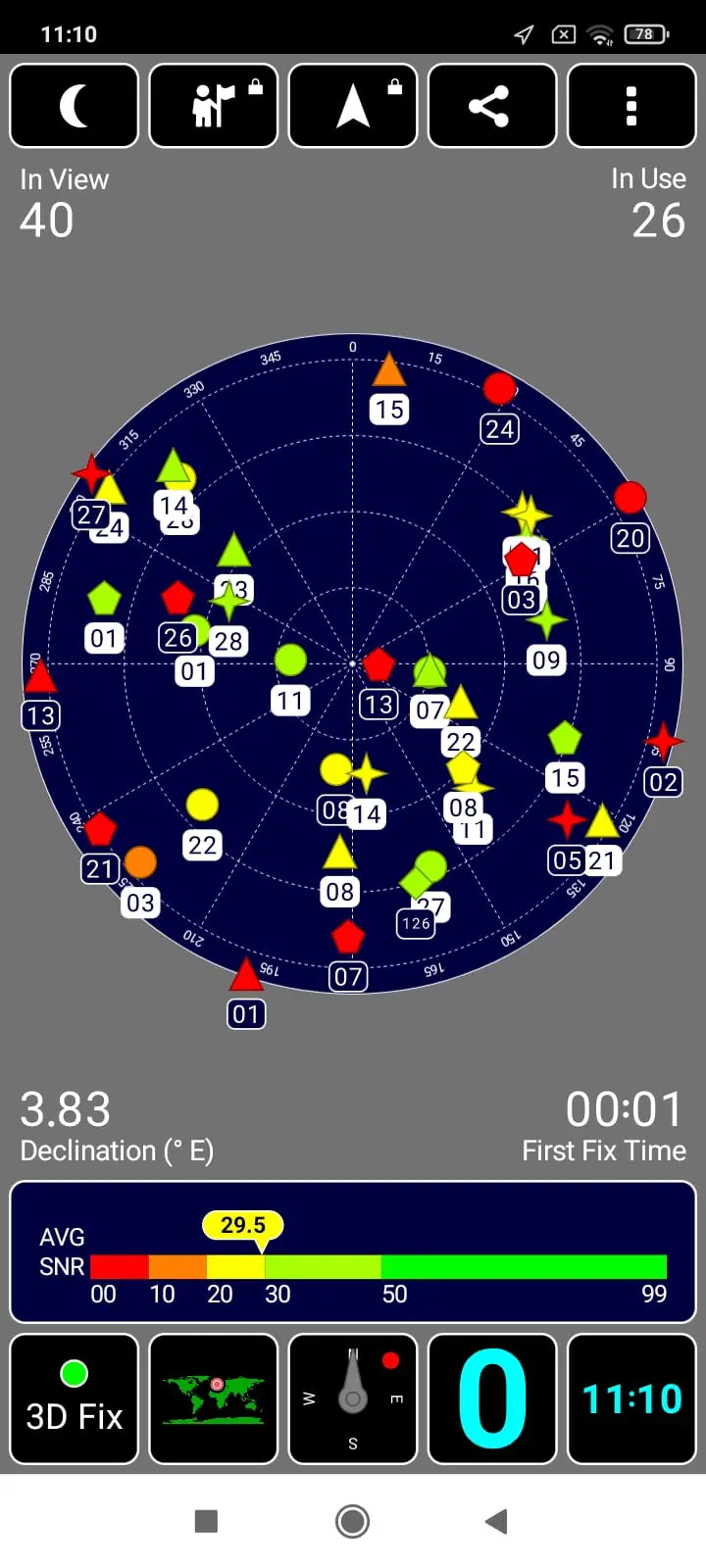Open the 11:10 time tile

[631, 1398]
